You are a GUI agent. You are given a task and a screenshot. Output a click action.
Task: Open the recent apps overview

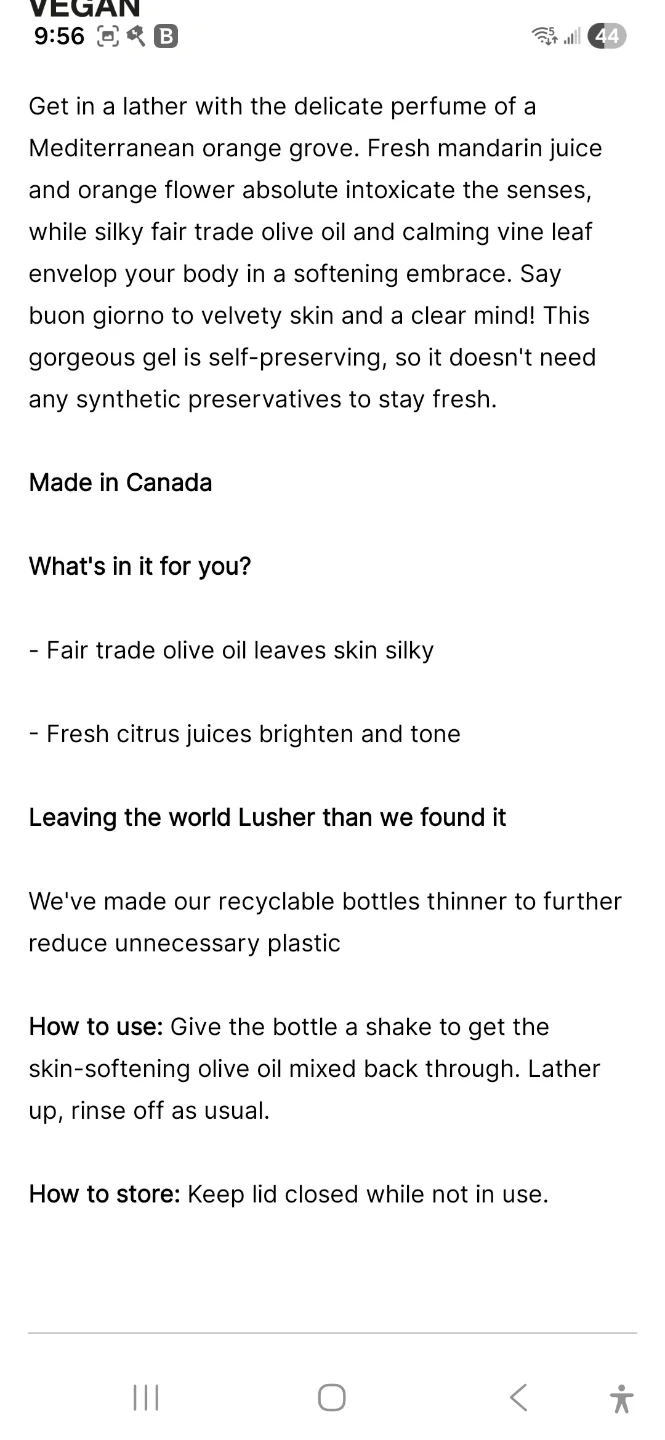coord(146,1397)
